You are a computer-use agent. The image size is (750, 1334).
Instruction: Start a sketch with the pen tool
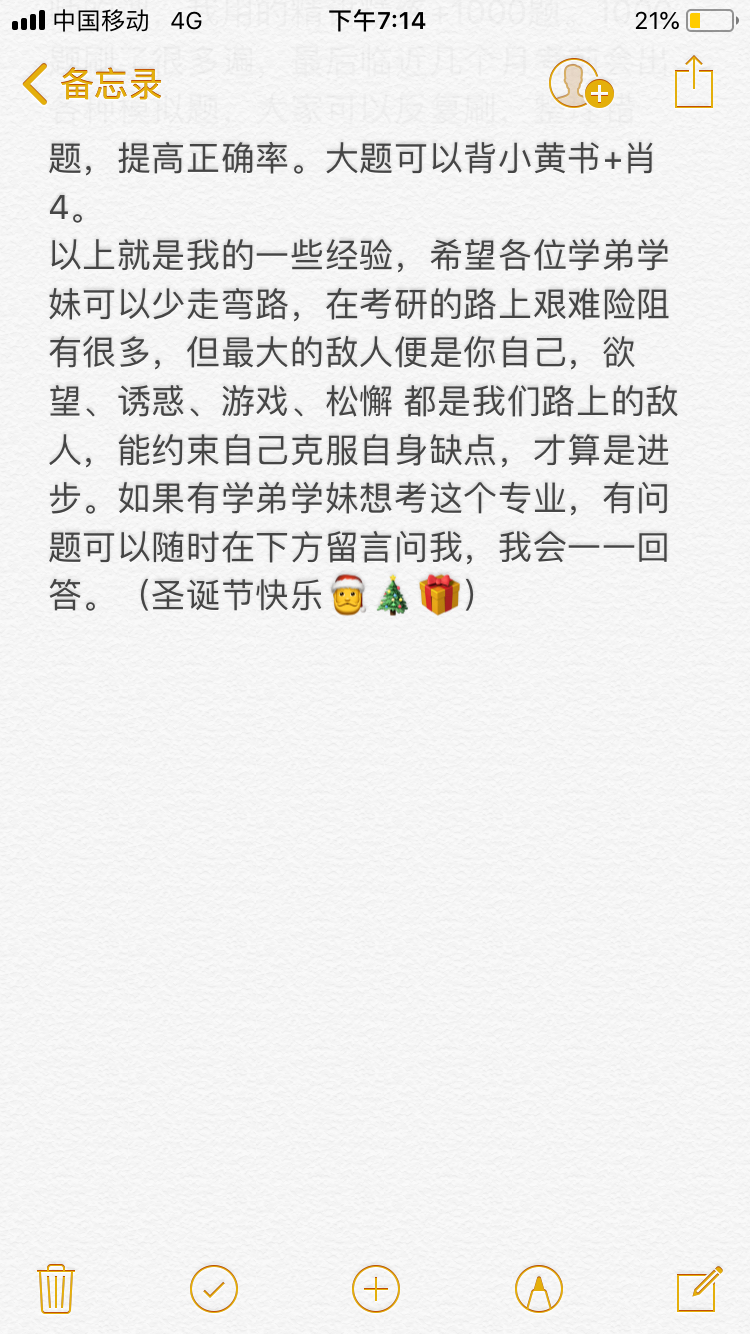pyautogui.click(x=538, y=1288)
